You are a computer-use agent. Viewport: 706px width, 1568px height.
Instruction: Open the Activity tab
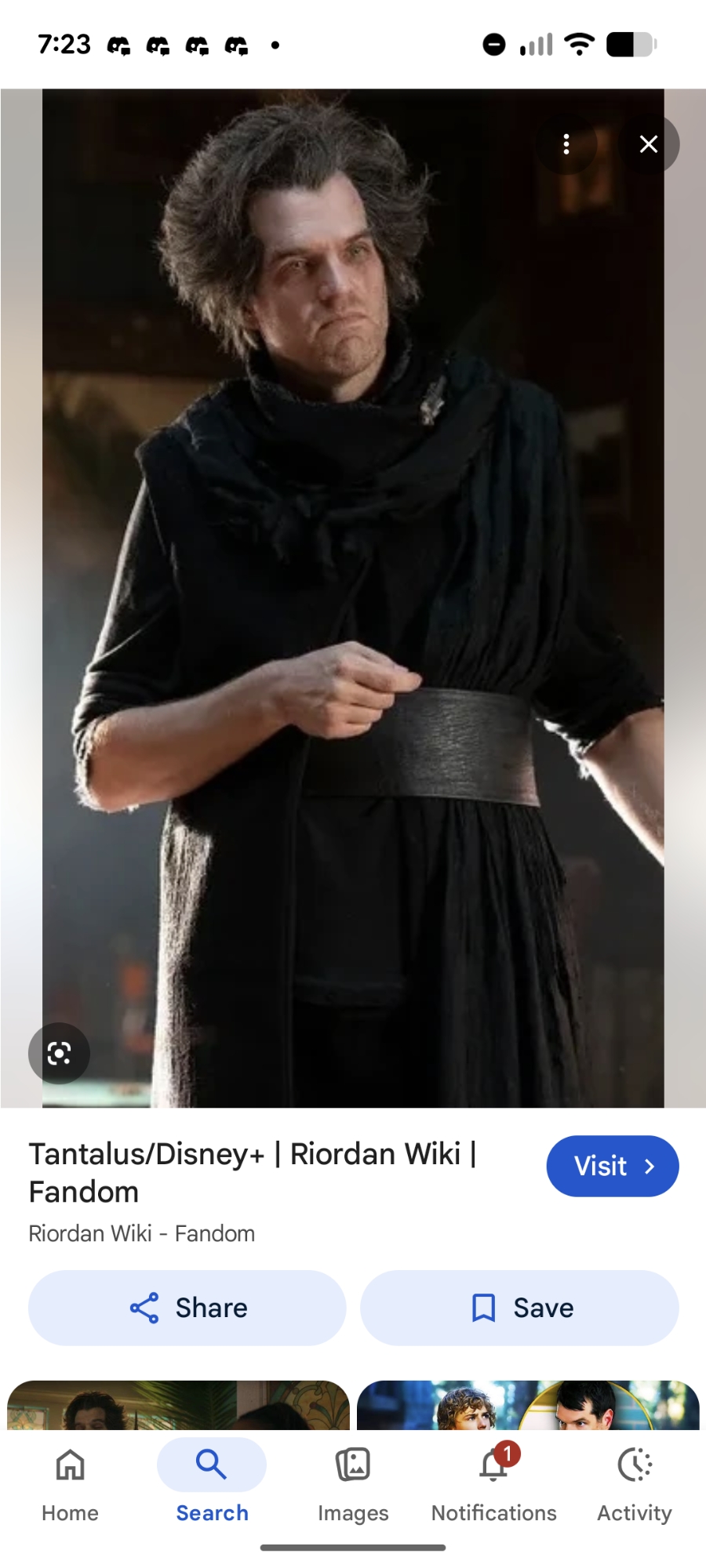[634, 1481]
